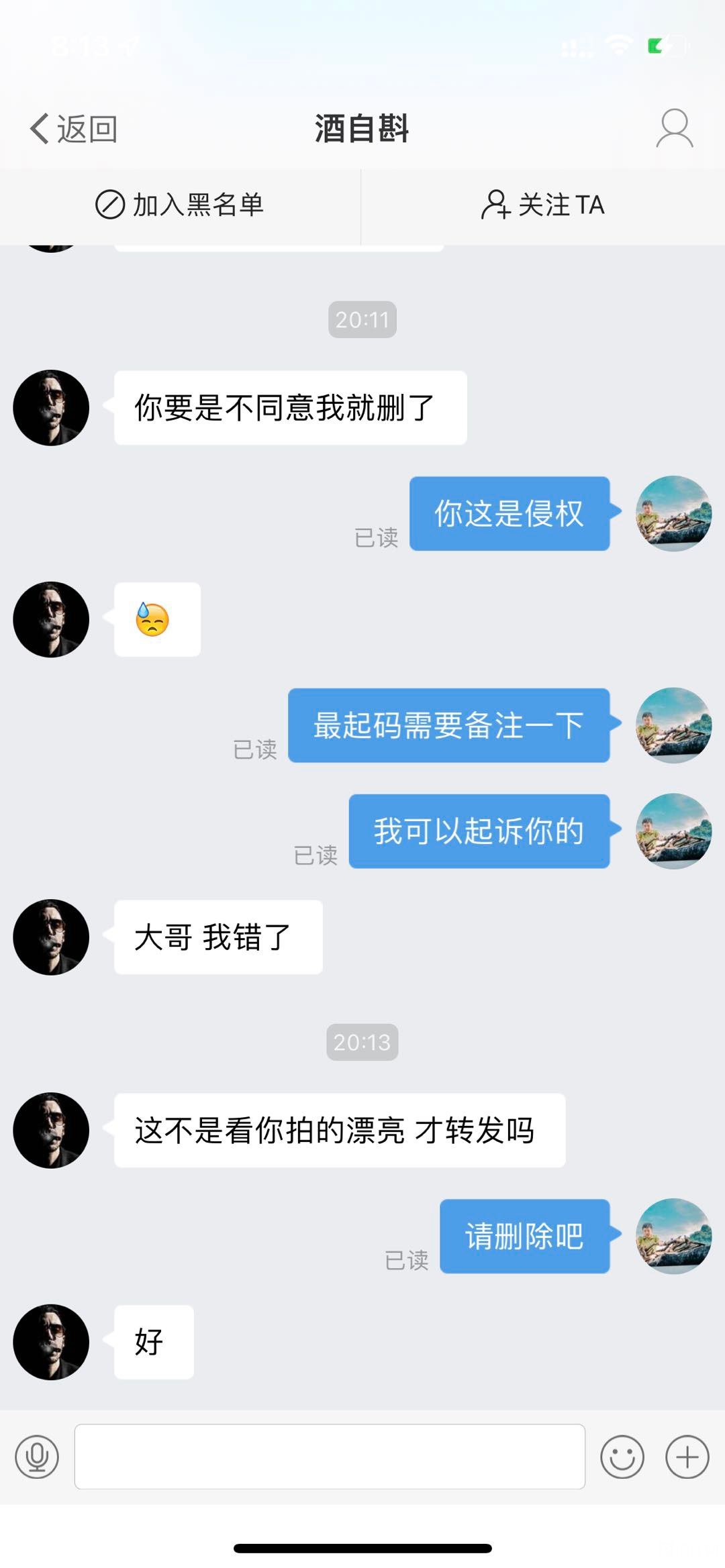The width and height of the screenshot is (725, 1568).
Task: Add 酒自斟 to blacklist via 加入黑名单
Action: pos(180,205)
